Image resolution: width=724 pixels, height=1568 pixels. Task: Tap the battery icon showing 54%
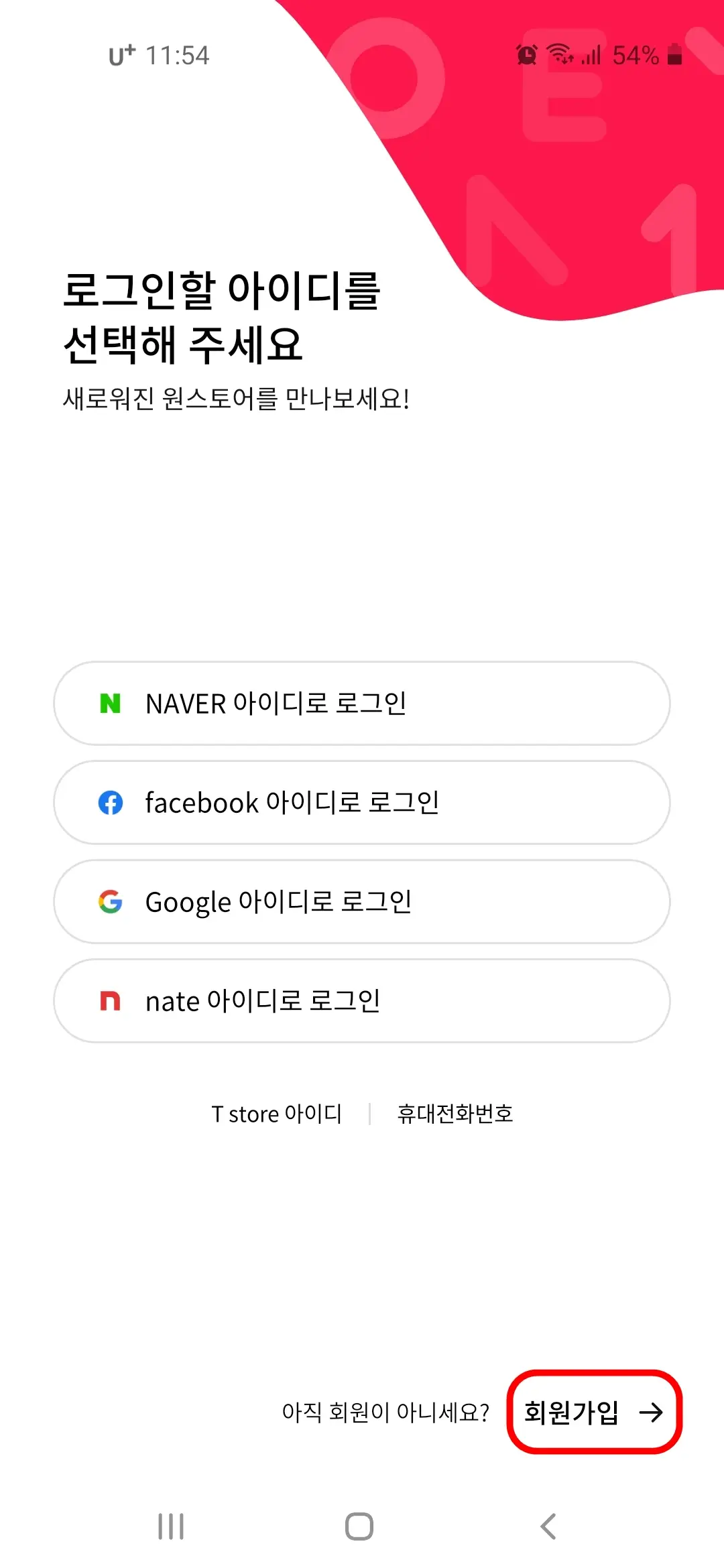pos(674,56)
